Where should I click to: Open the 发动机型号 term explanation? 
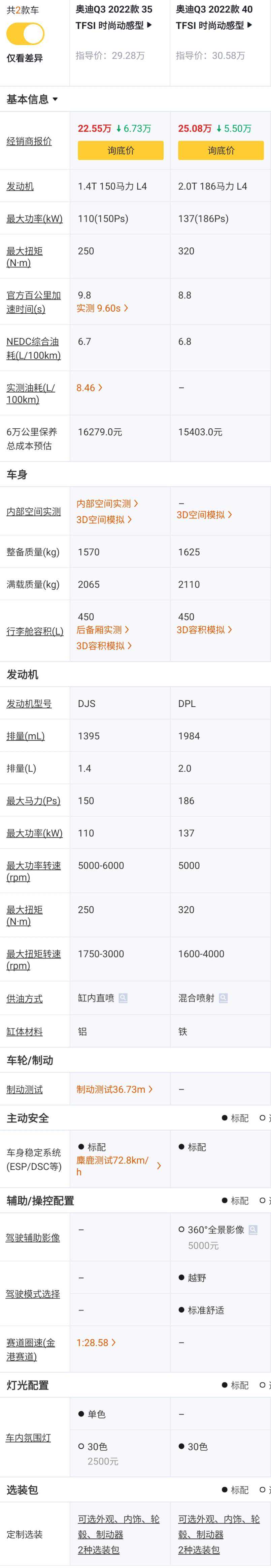coord(29,704)
